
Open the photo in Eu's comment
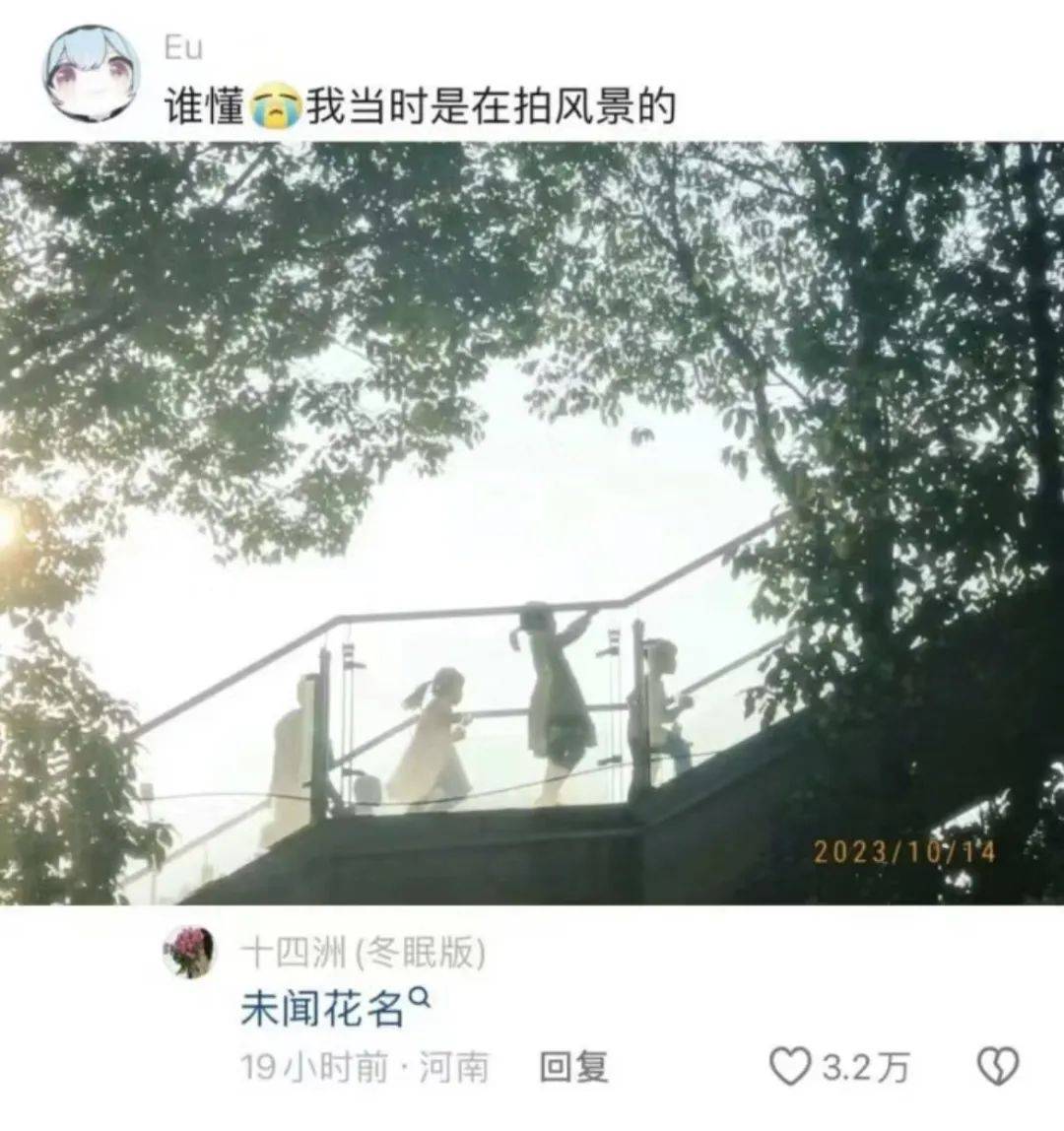pos(532,522)
